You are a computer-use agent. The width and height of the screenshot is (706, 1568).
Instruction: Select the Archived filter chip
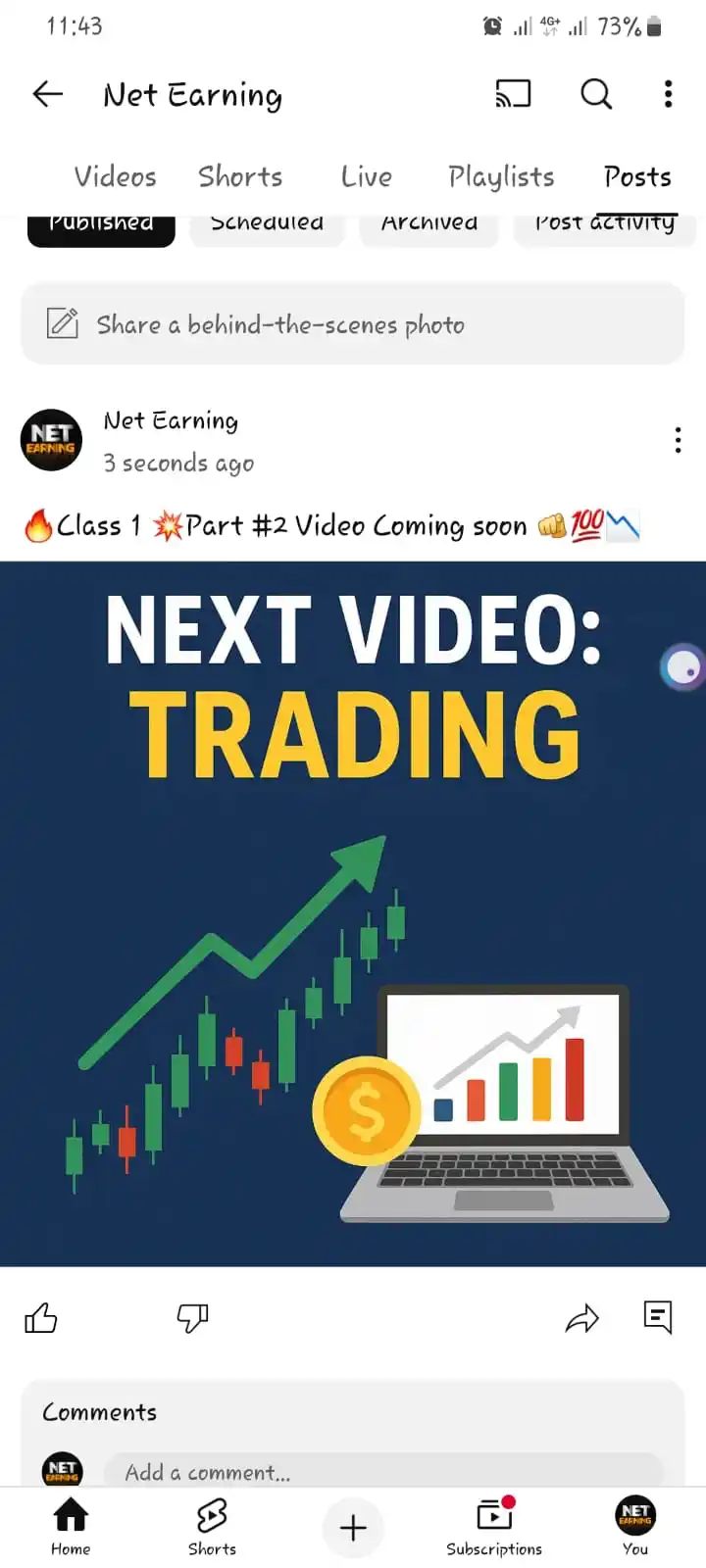[429, 226]
